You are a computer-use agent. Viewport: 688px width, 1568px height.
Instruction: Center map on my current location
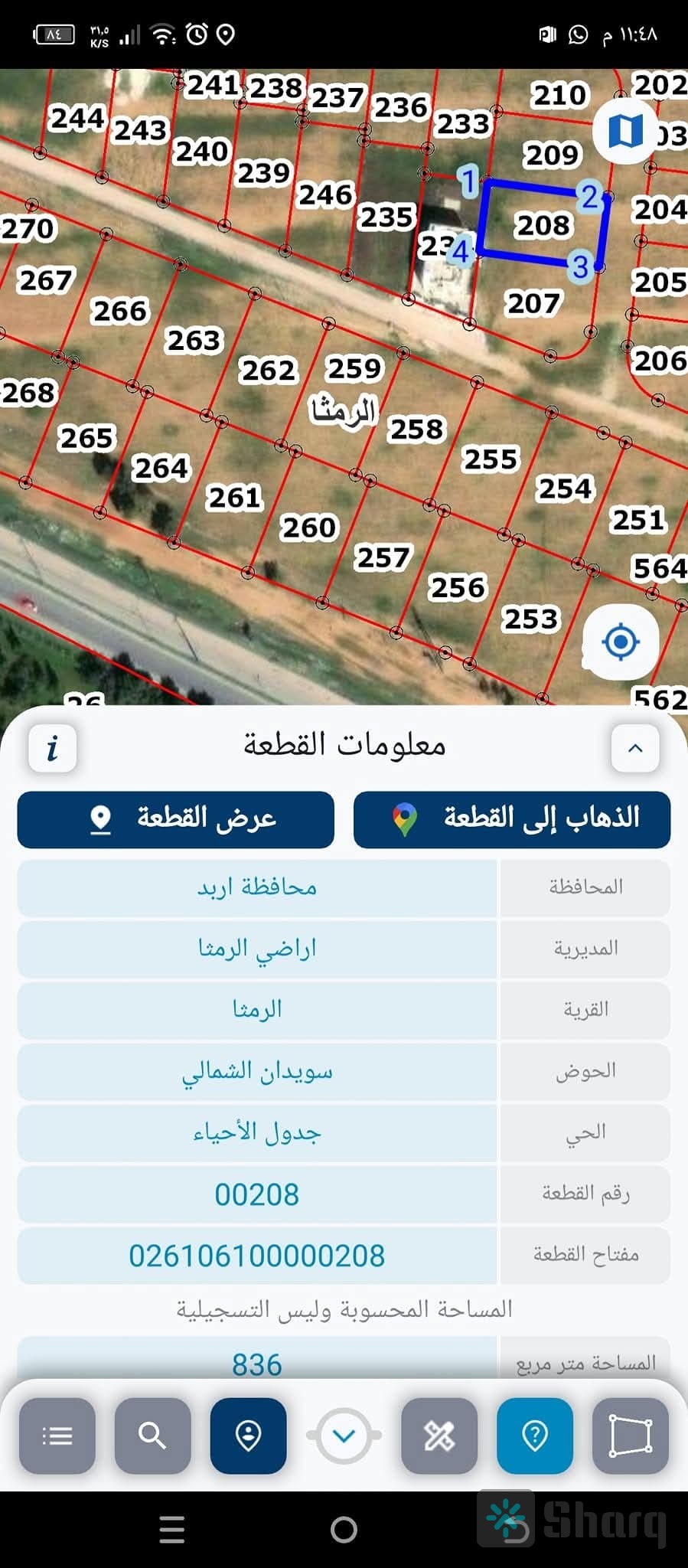pos(621,642)
